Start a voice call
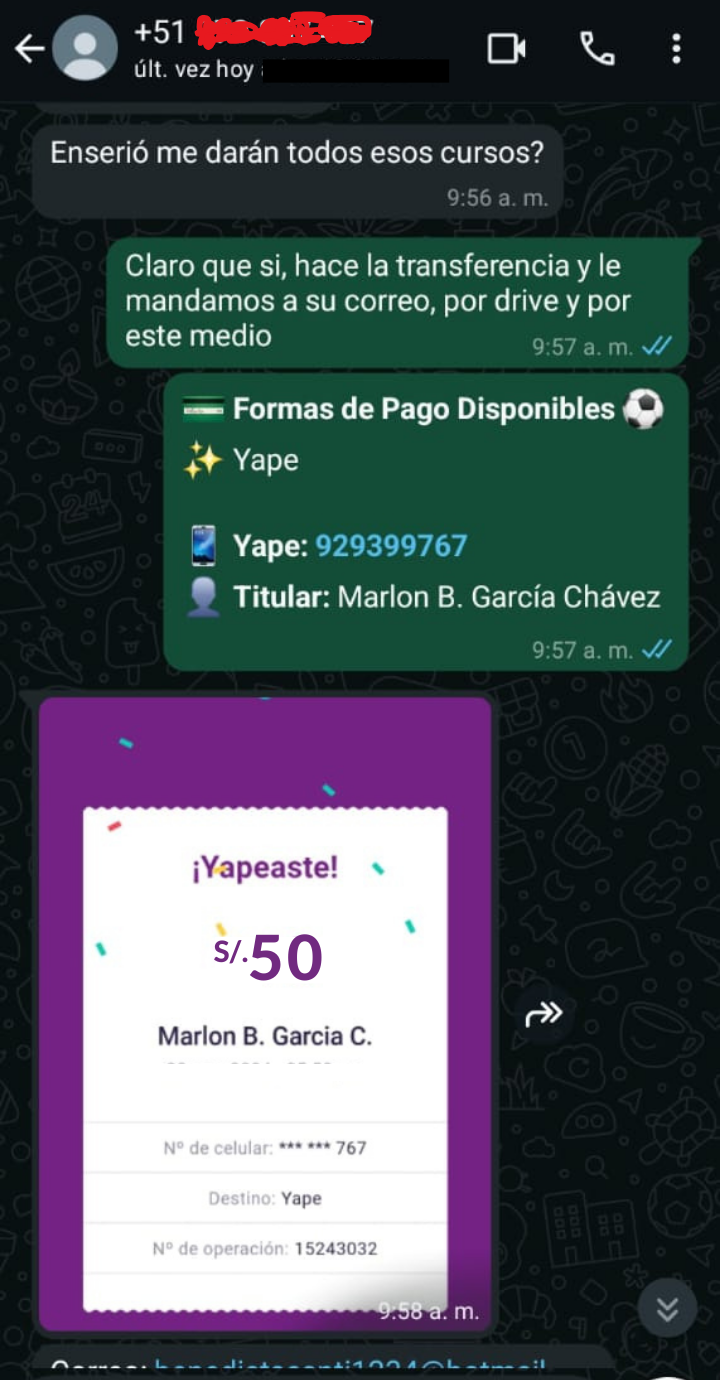The width and height of the screenshot is (720, 1380). (597, 49)
